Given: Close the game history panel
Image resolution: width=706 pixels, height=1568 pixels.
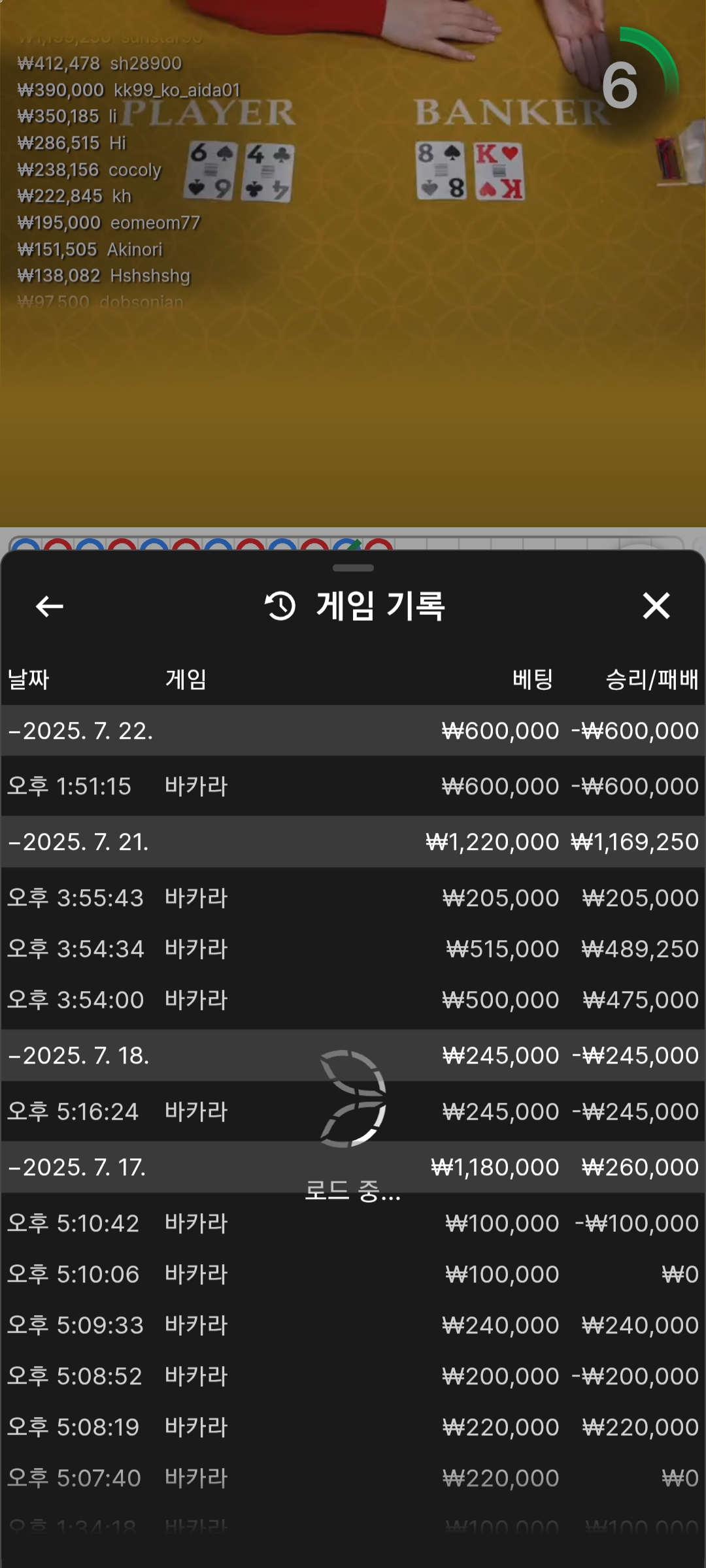Looking at the screenshot, I should click(x=656, y=606).
